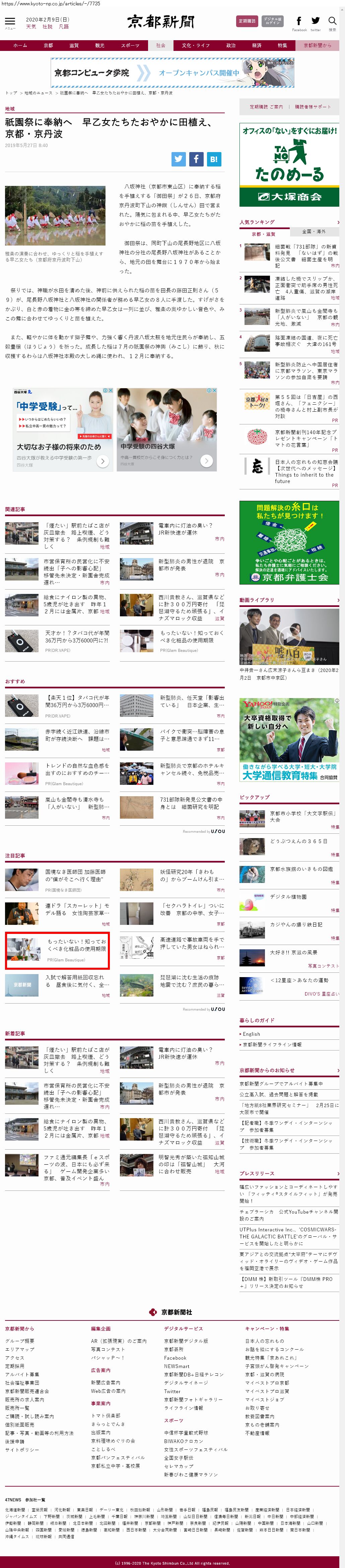Open 地域のニュース breadcrumb link
345x1568 pixels.
point(38,93)
